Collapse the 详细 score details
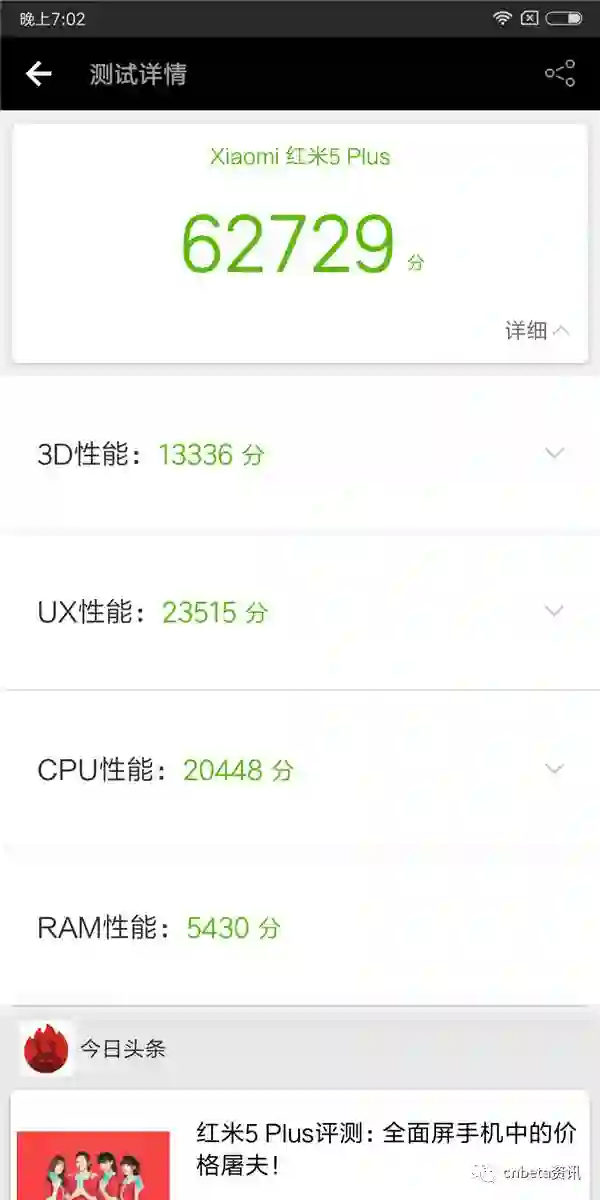The image size is (600, 1200). point(537,331)
